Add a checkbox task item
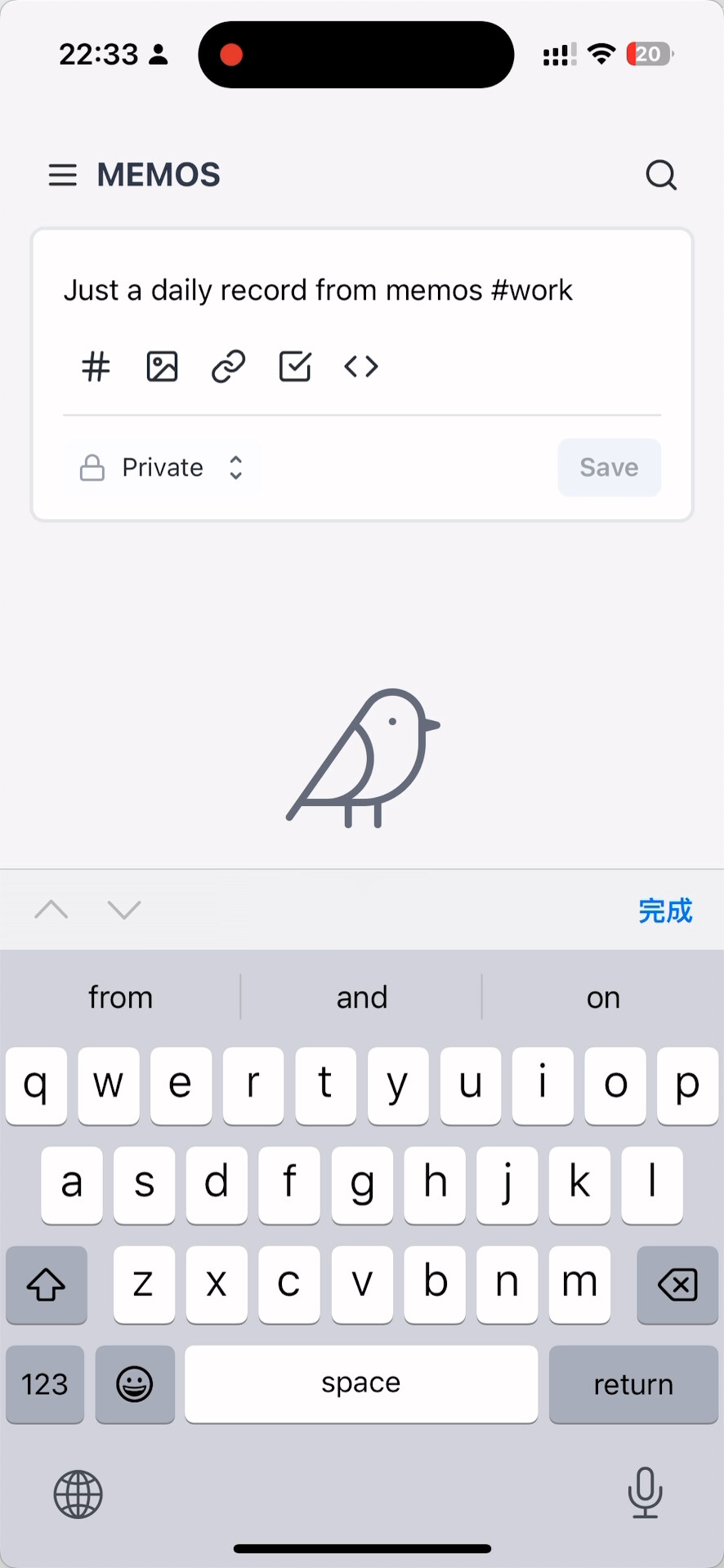Viewport: 724px width, 1568px height. [x=295, y=367]
